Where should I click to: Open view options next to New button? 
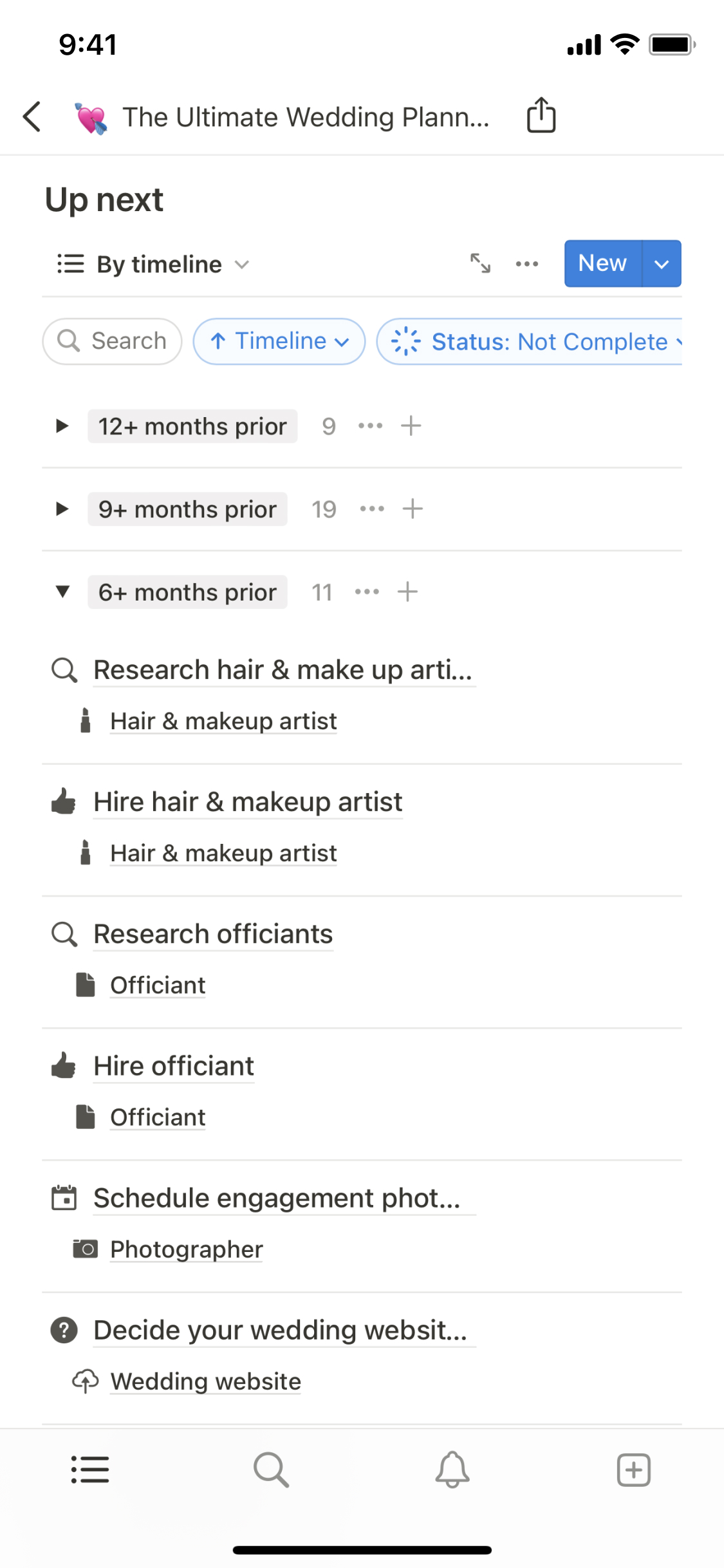pyautogui.click(x=526, y=263)
